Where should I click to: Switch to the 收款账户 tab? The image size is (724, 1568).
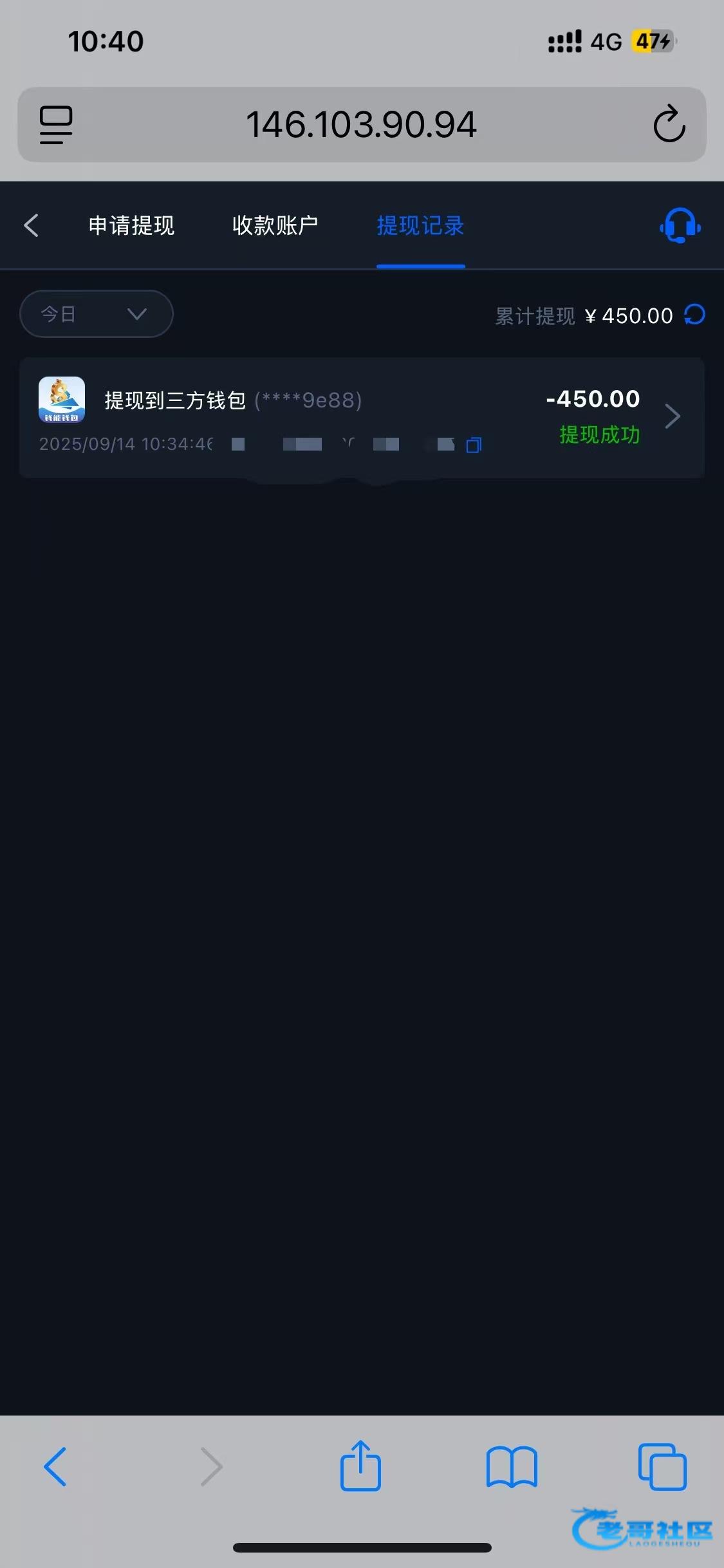275,225
